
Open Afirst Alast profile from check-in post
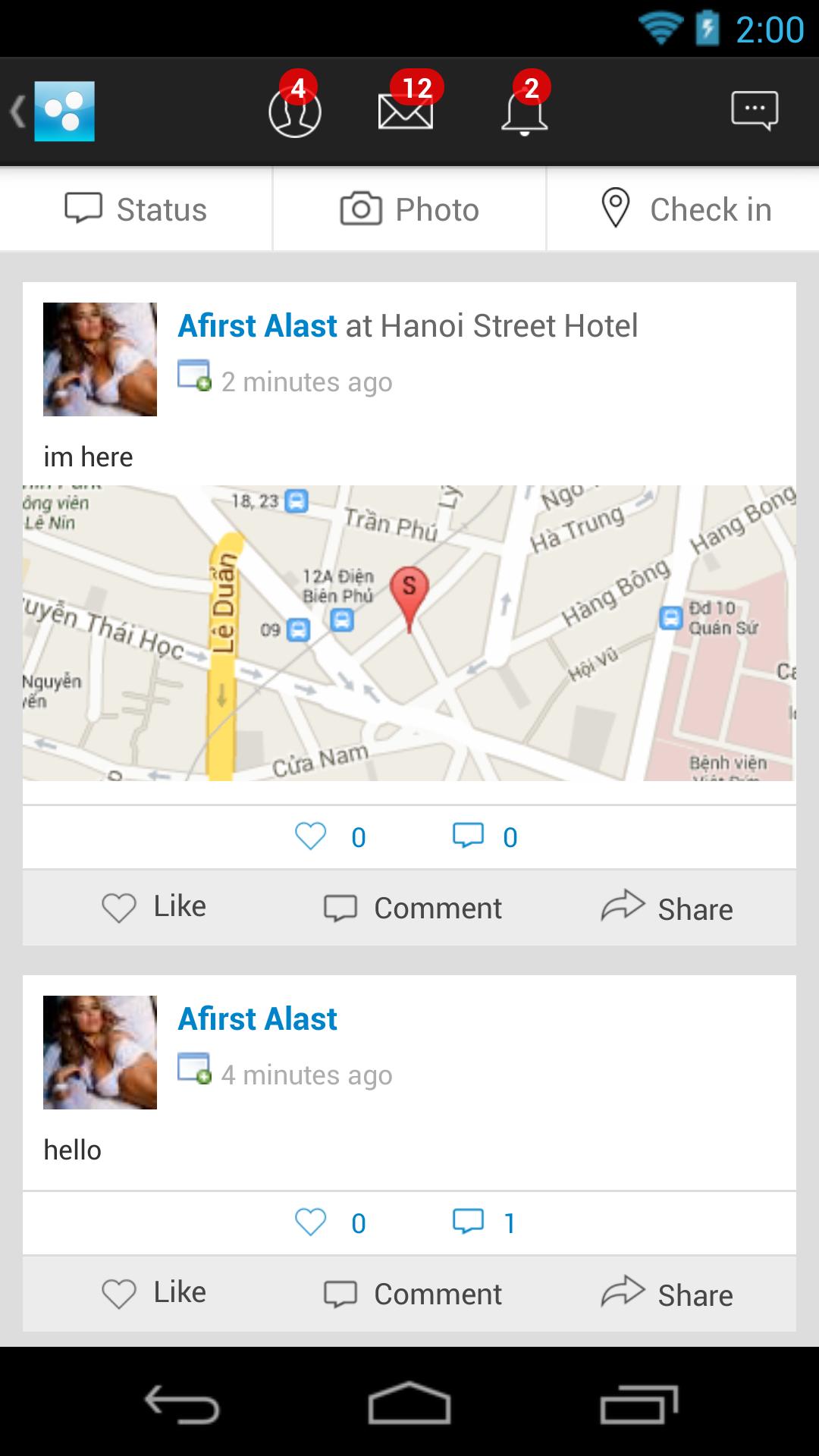(x=257, y=326)
